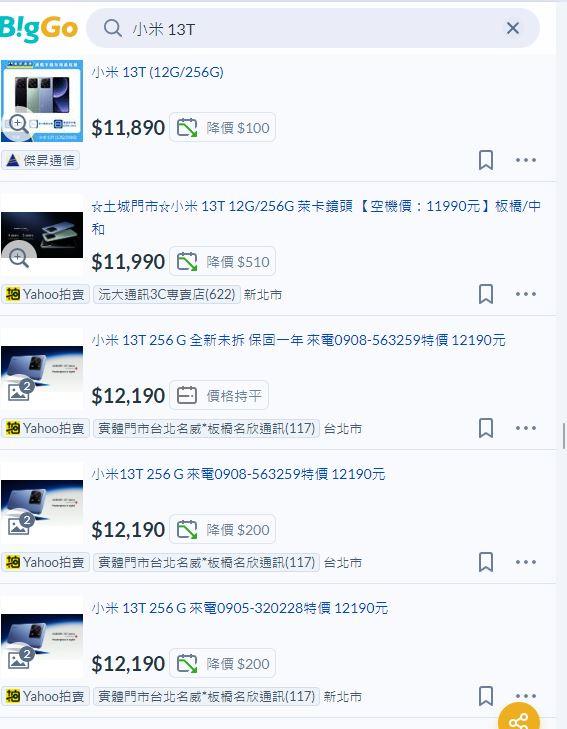Open the 全新未拆 保固一年 listing
The height and width of the screenshot is (729, 567).
pyautogui.click(x=298, y=340)
